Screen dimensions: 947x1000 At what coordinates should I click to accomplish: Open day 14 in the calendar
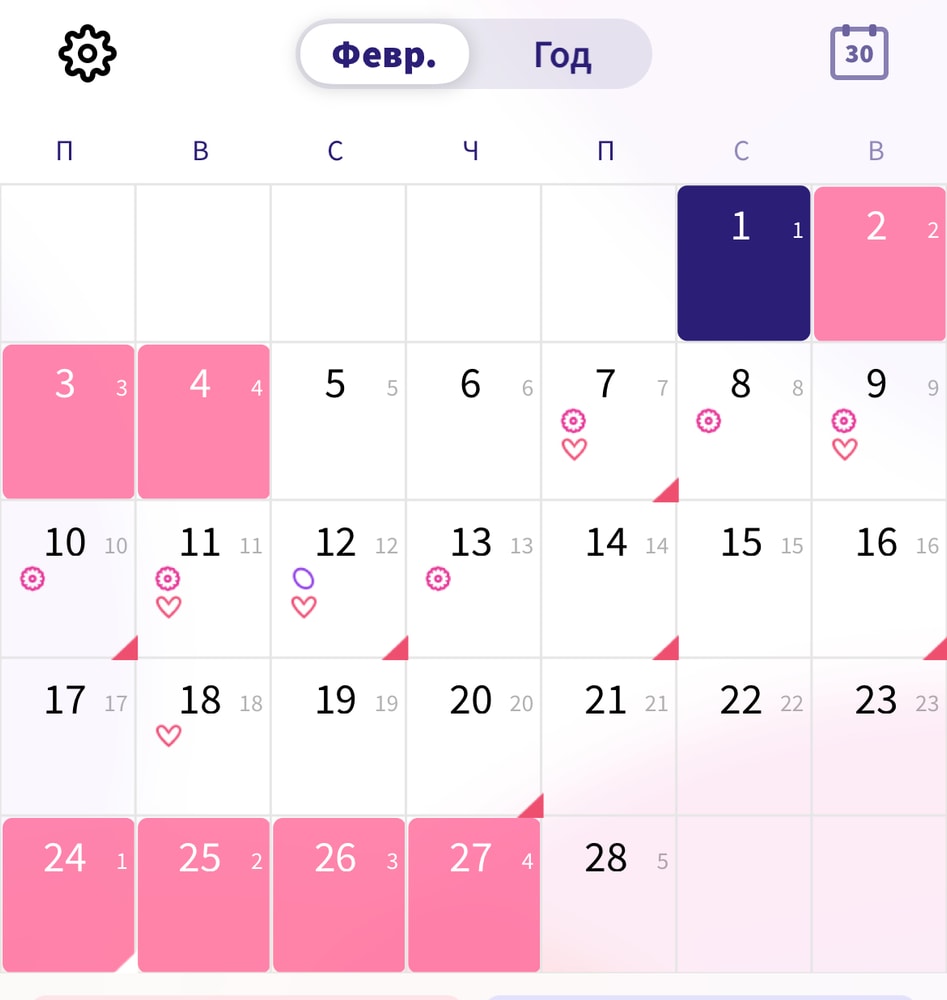point(609,579)
